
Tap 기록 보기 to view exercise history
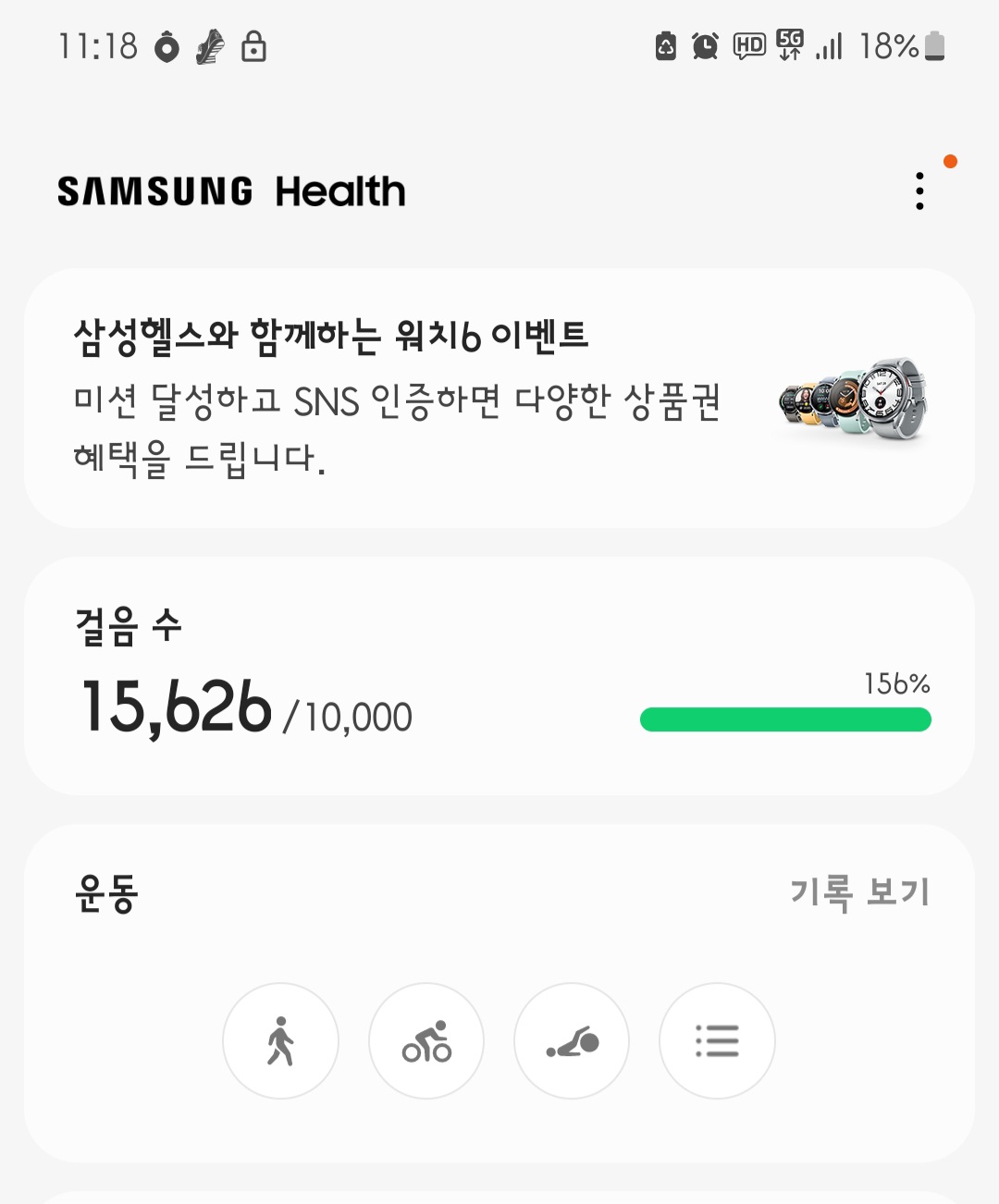(x=859, y=893)
